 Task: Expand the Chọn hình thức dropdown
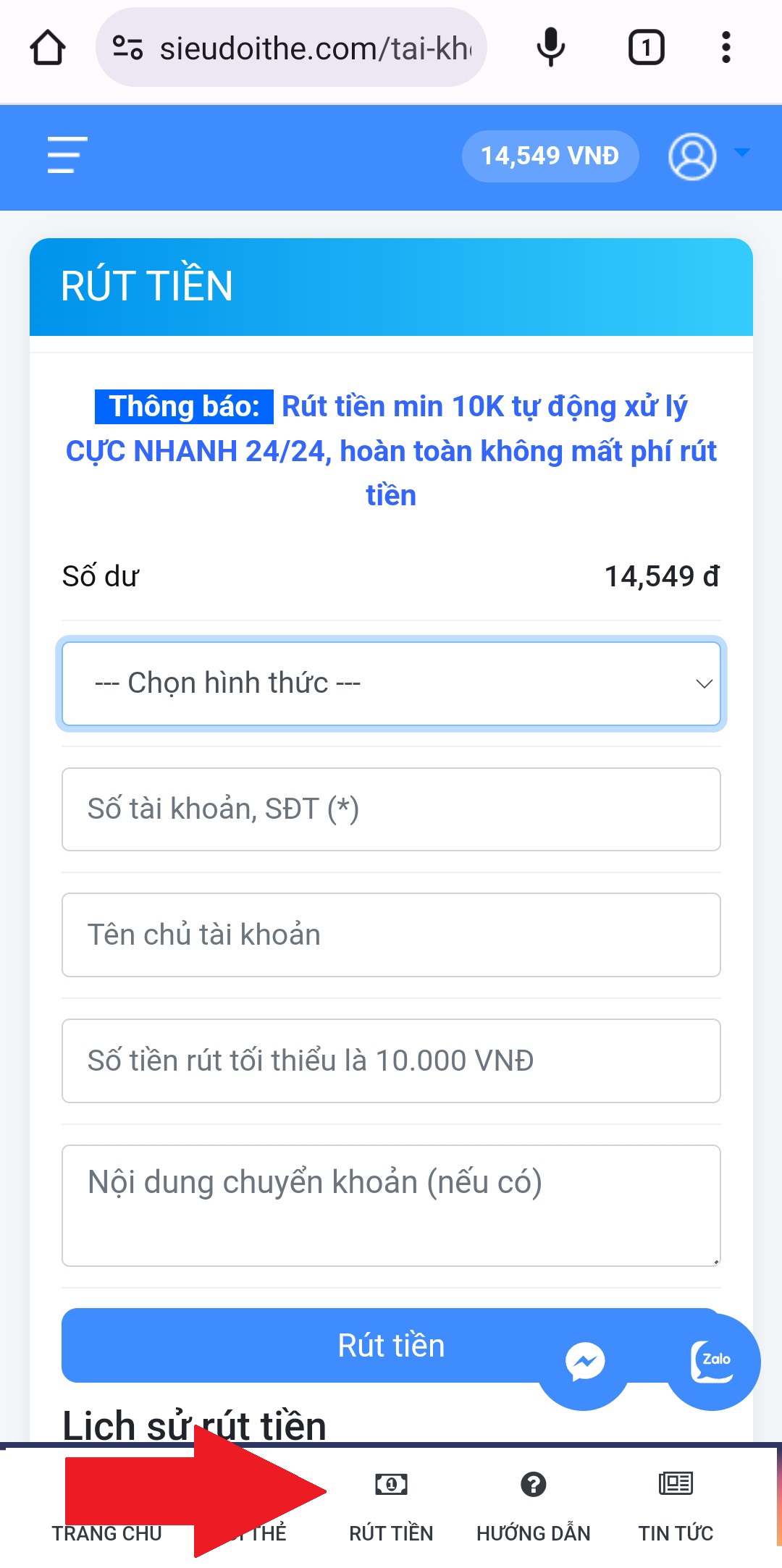pos(391,683)
